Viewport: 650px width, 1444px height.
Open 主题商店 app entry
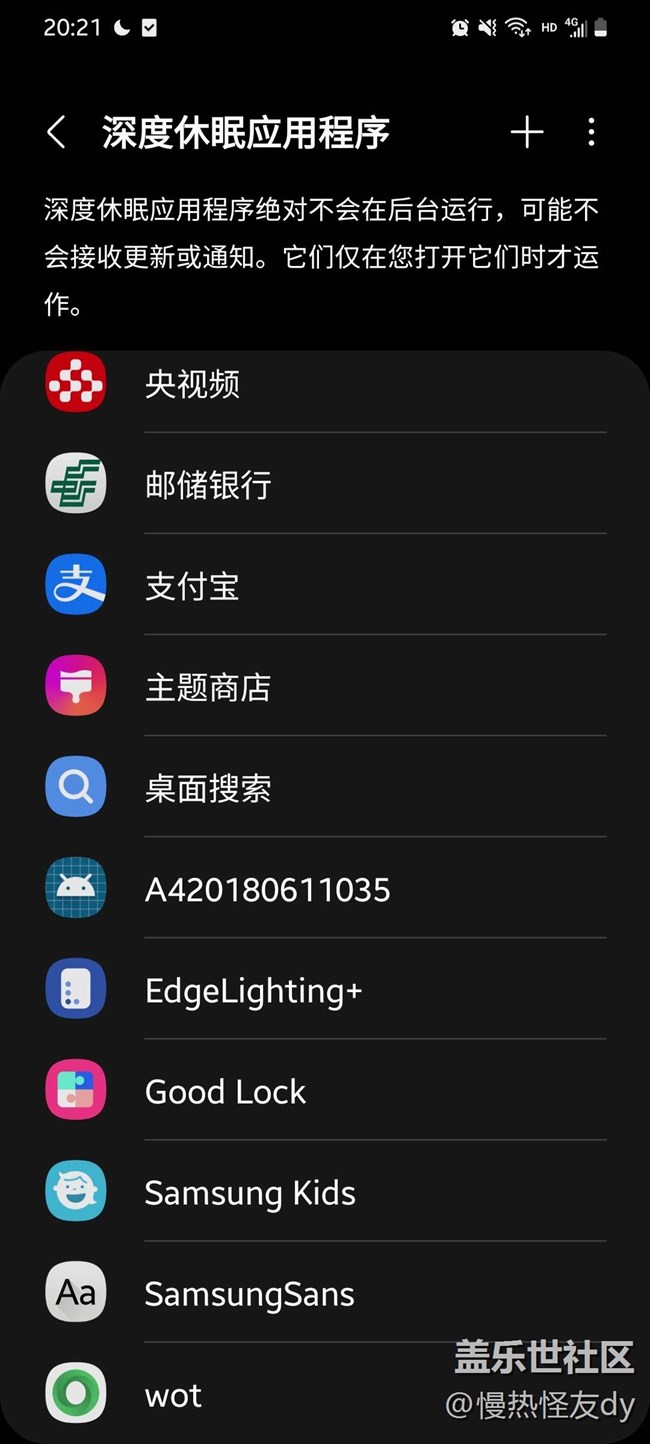[x=325, y=687]
